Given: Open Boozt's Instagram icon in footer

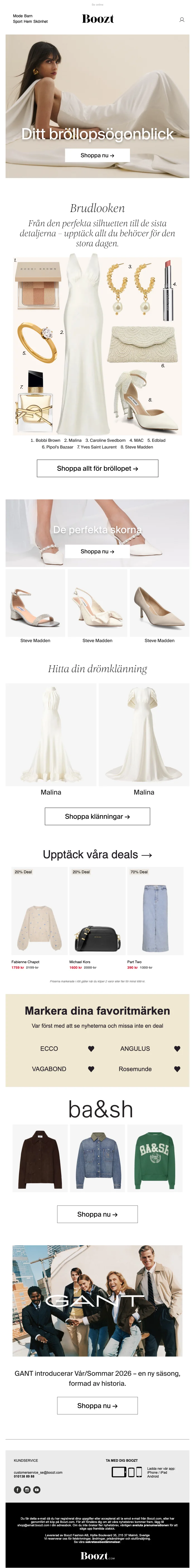Looking at the screenshot, I should tap(27, 1490).
